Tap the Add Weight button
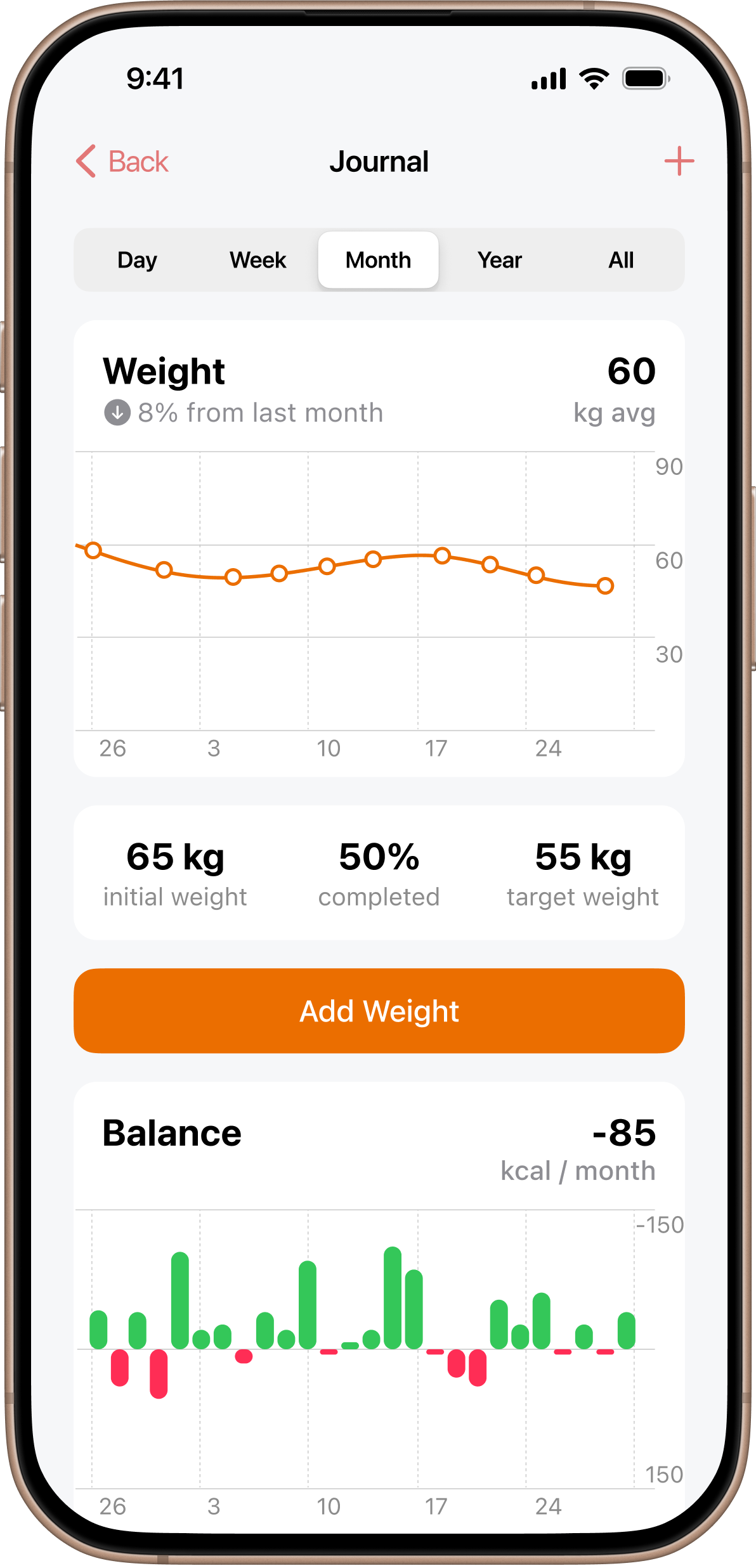 click(379, 1011)
